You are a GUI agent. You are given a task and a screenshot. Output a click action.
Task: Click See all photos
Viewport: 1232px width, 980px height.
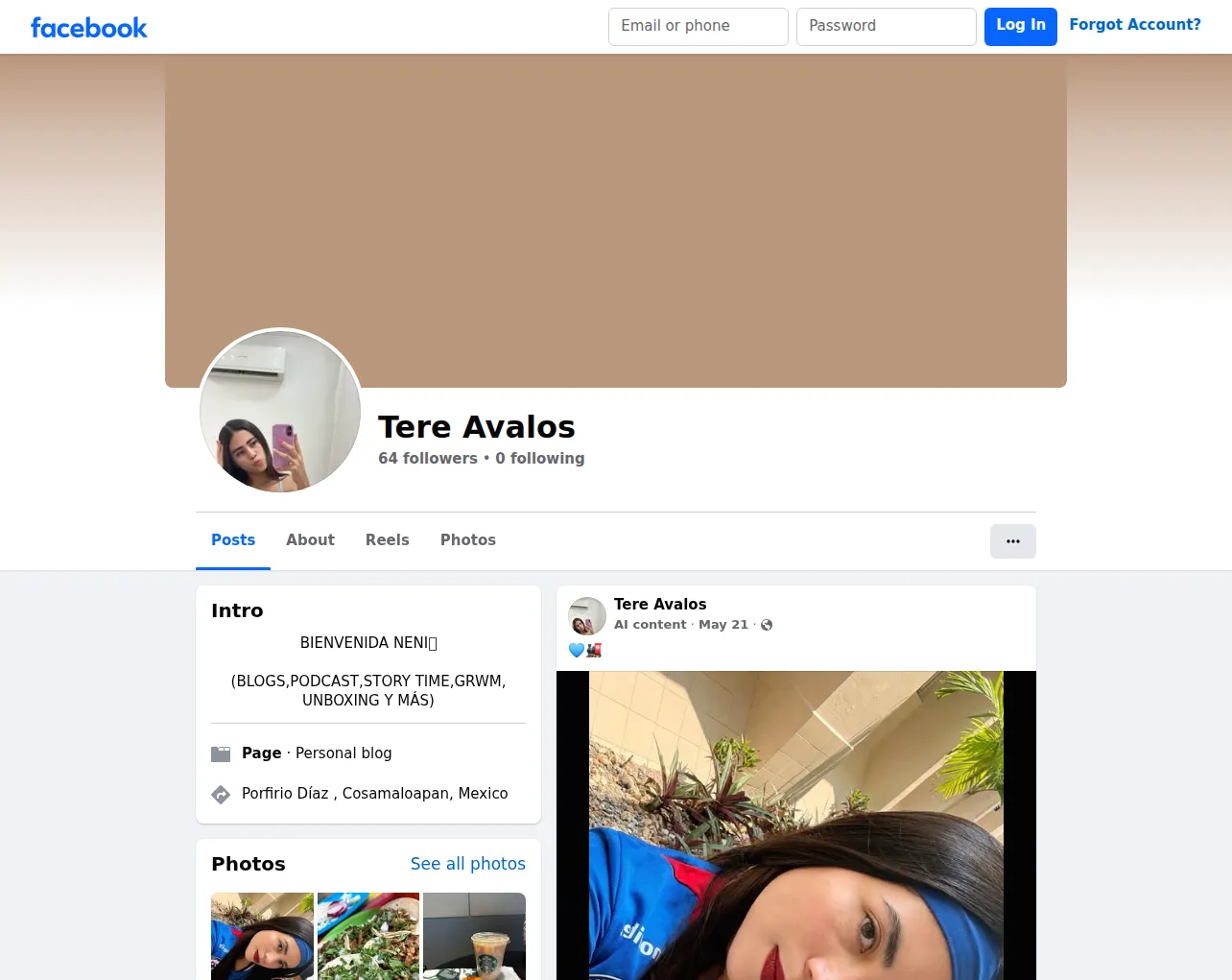coord(467,864)
